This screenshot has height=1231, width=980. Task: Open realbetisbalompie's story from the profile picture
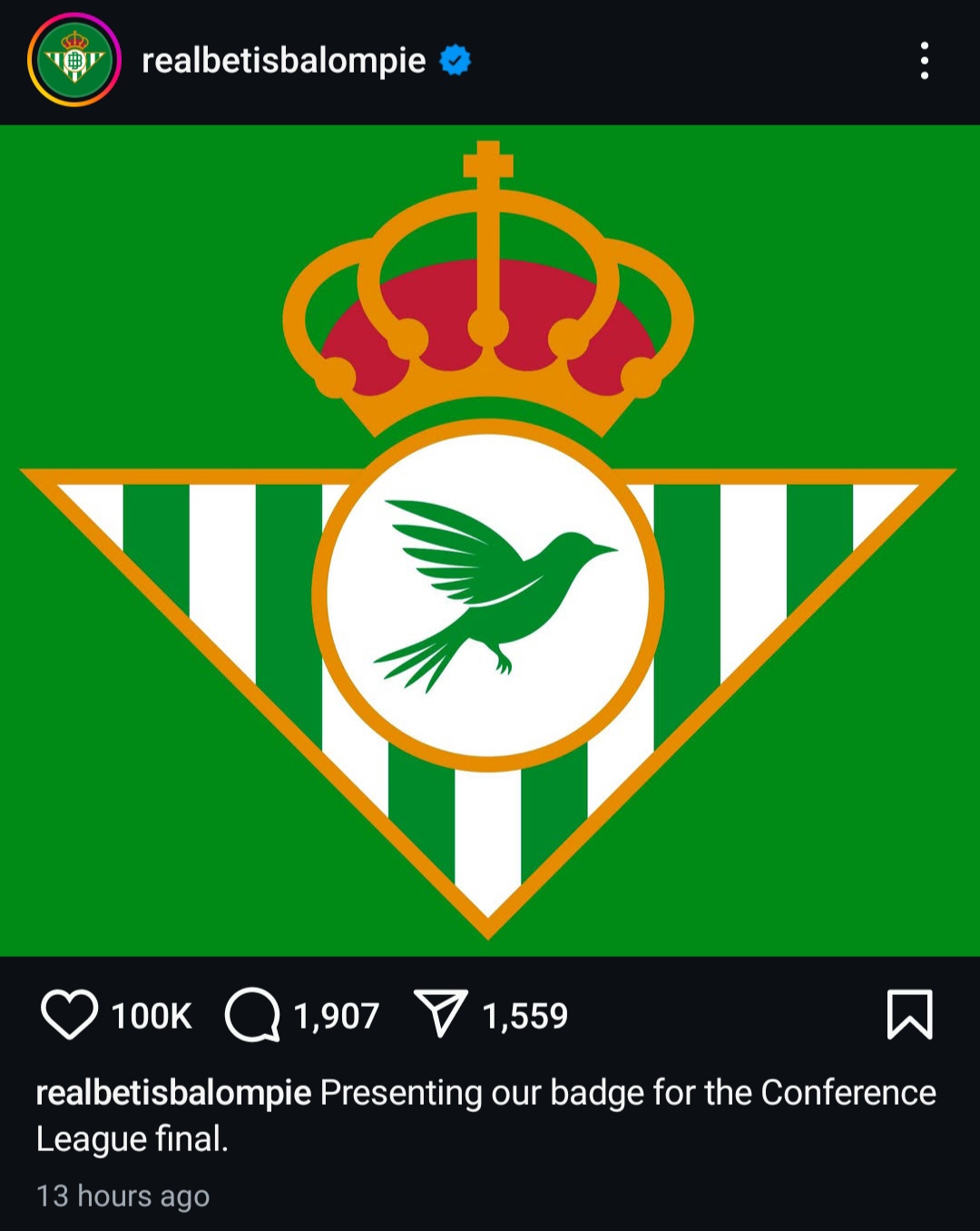[74, 61]
